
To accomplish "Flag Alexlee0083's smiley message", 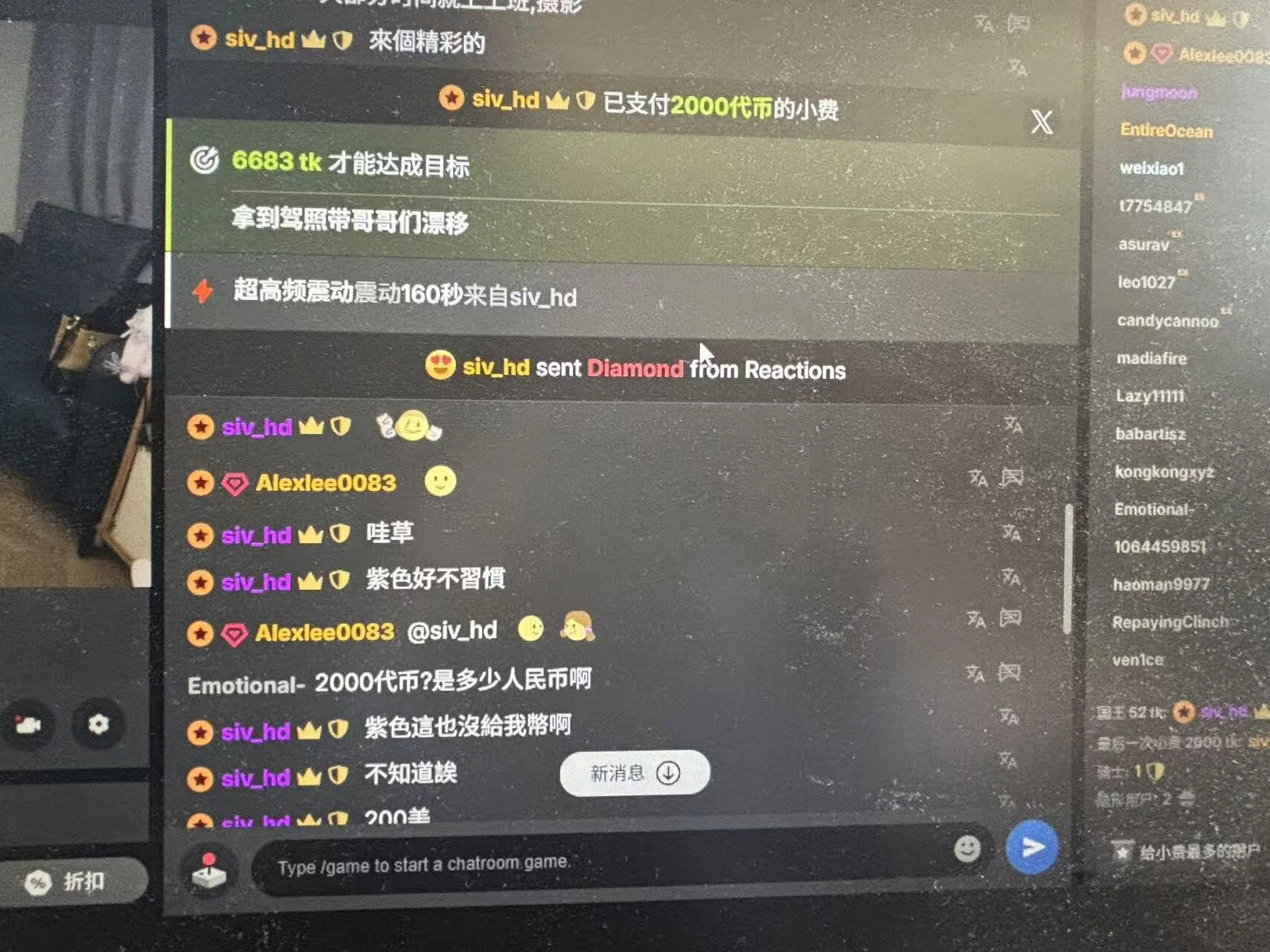I will click(1012, 477).
